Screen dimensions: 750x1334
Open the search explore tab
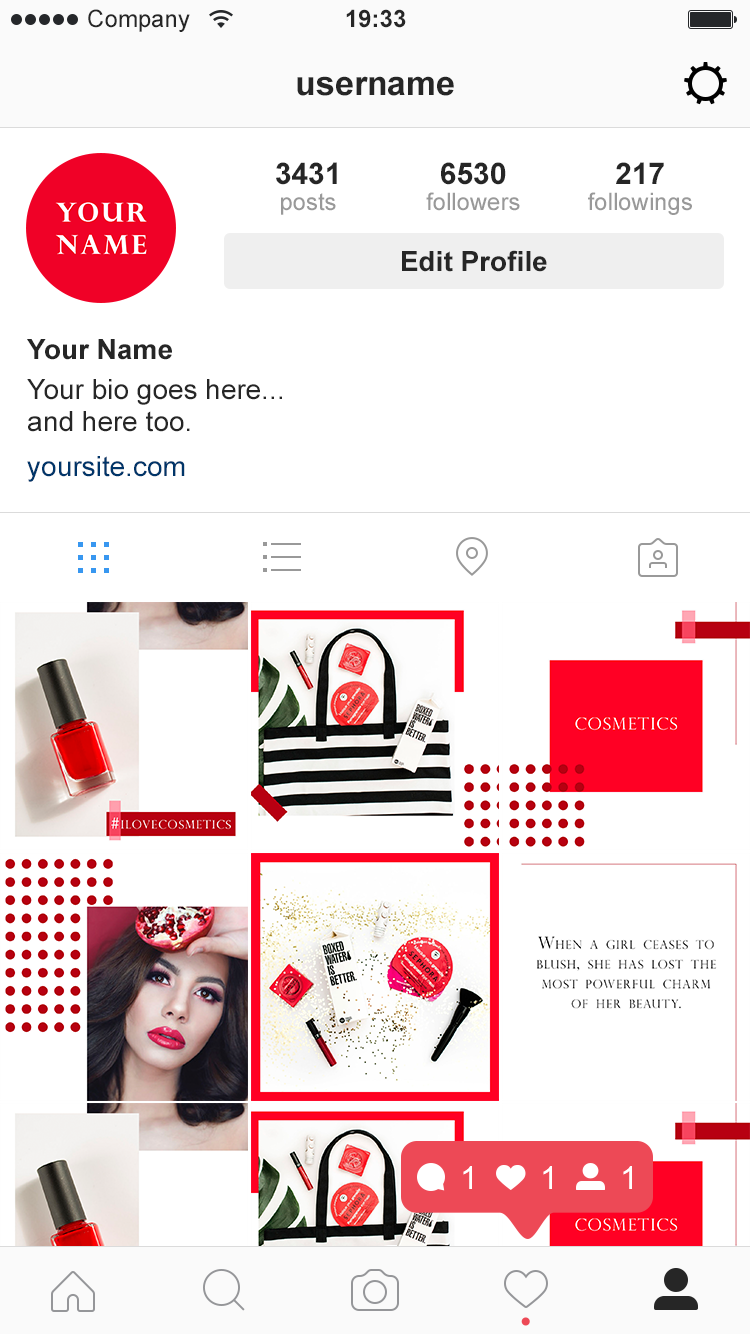223,1291
